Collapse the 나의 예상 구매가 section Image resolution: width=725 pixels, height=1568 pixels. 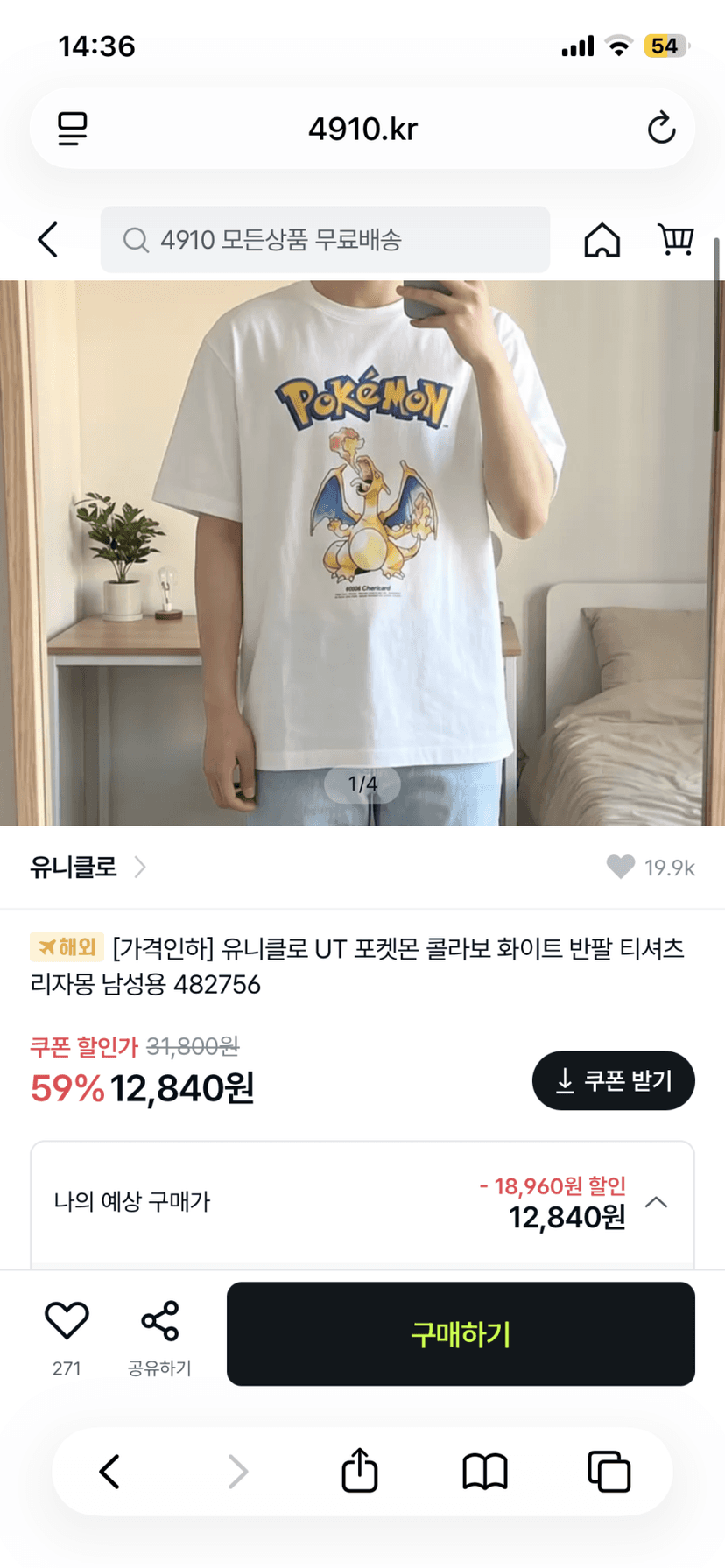point(657,1202)
